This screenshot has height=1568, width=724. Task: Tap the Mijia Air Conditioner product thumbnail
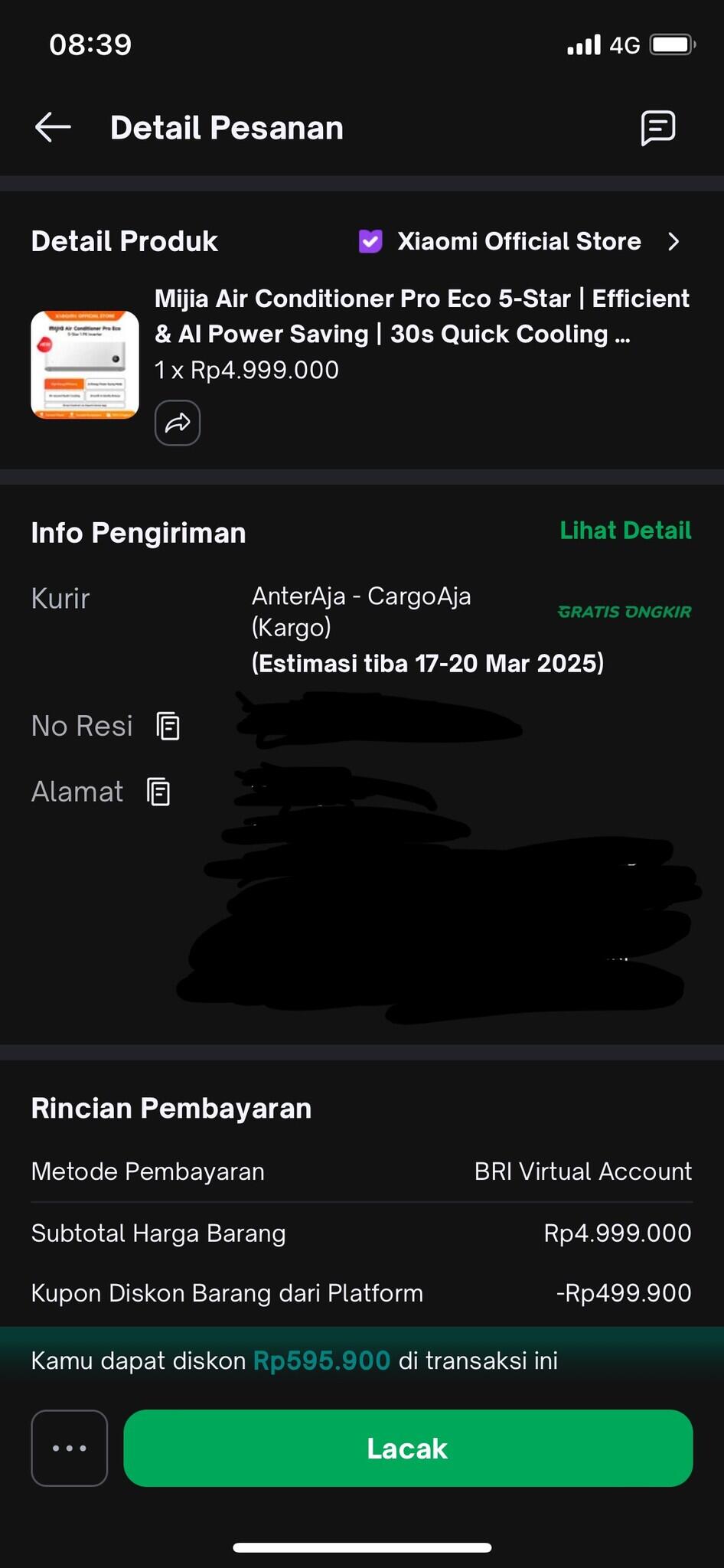[x=84, y=364]
